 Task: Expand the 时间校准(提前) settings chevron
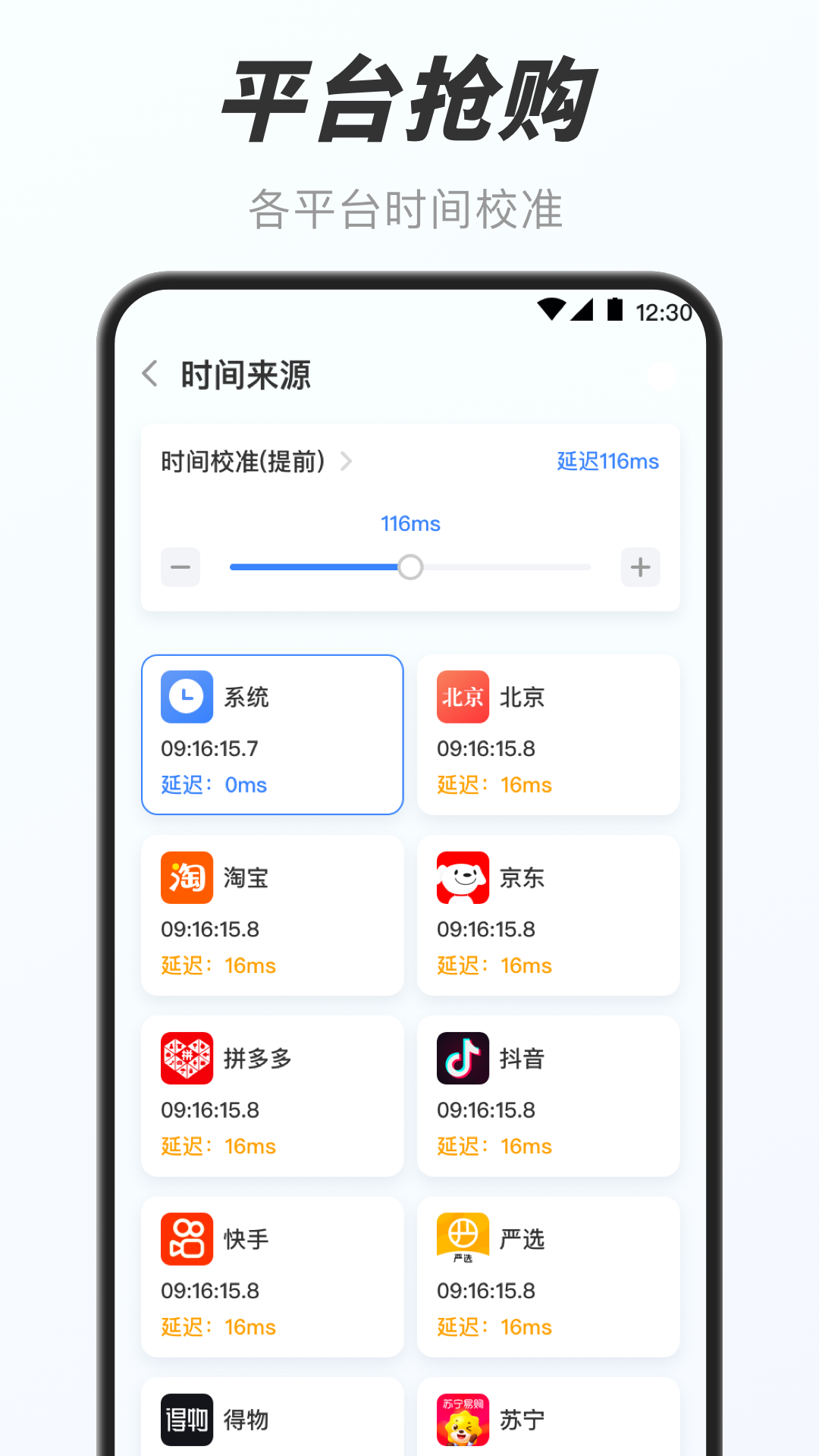click(347, 461)
